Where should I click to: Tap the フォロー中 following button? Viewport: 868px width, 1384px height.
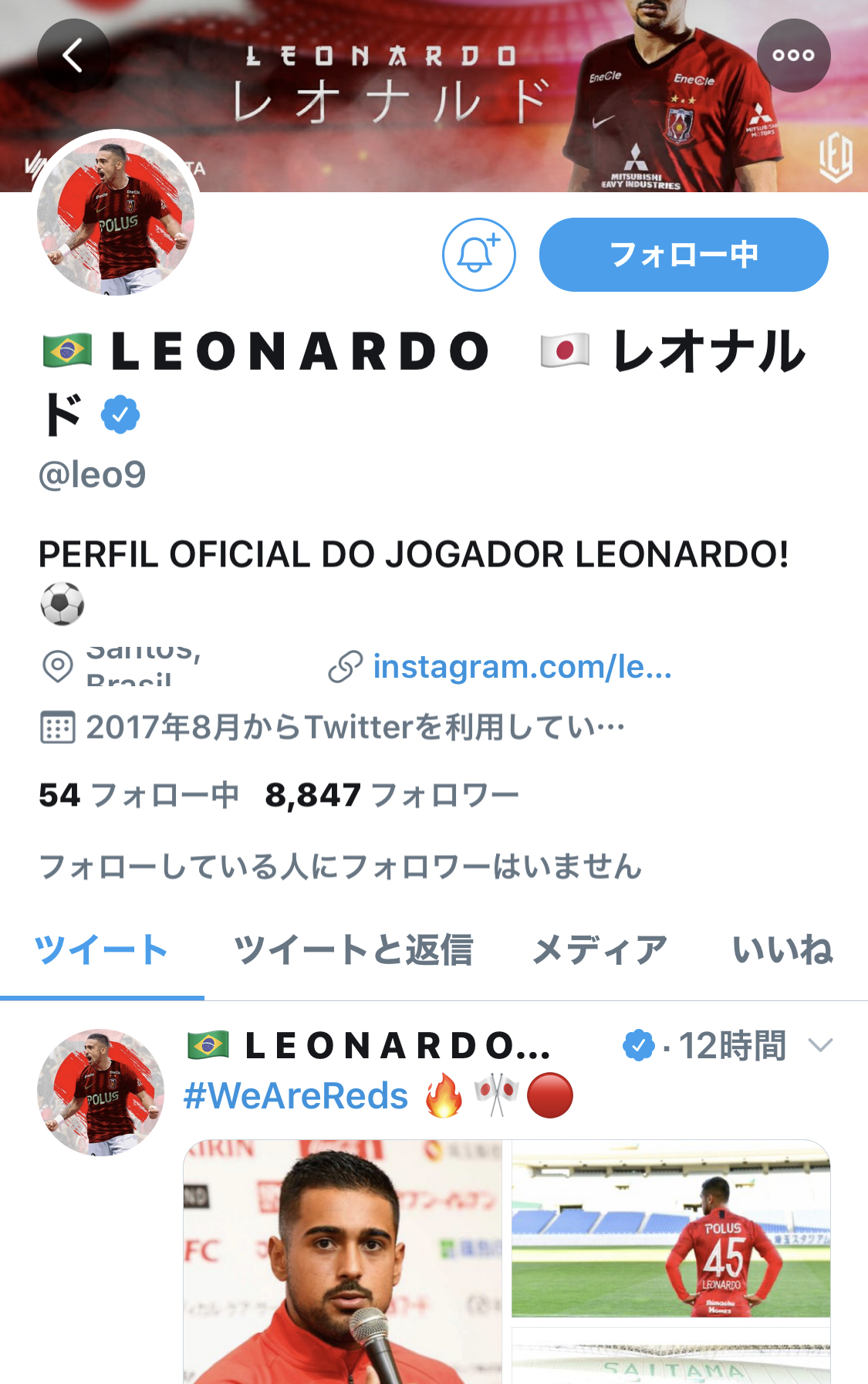pyautogui.click(x=684, y=255)
